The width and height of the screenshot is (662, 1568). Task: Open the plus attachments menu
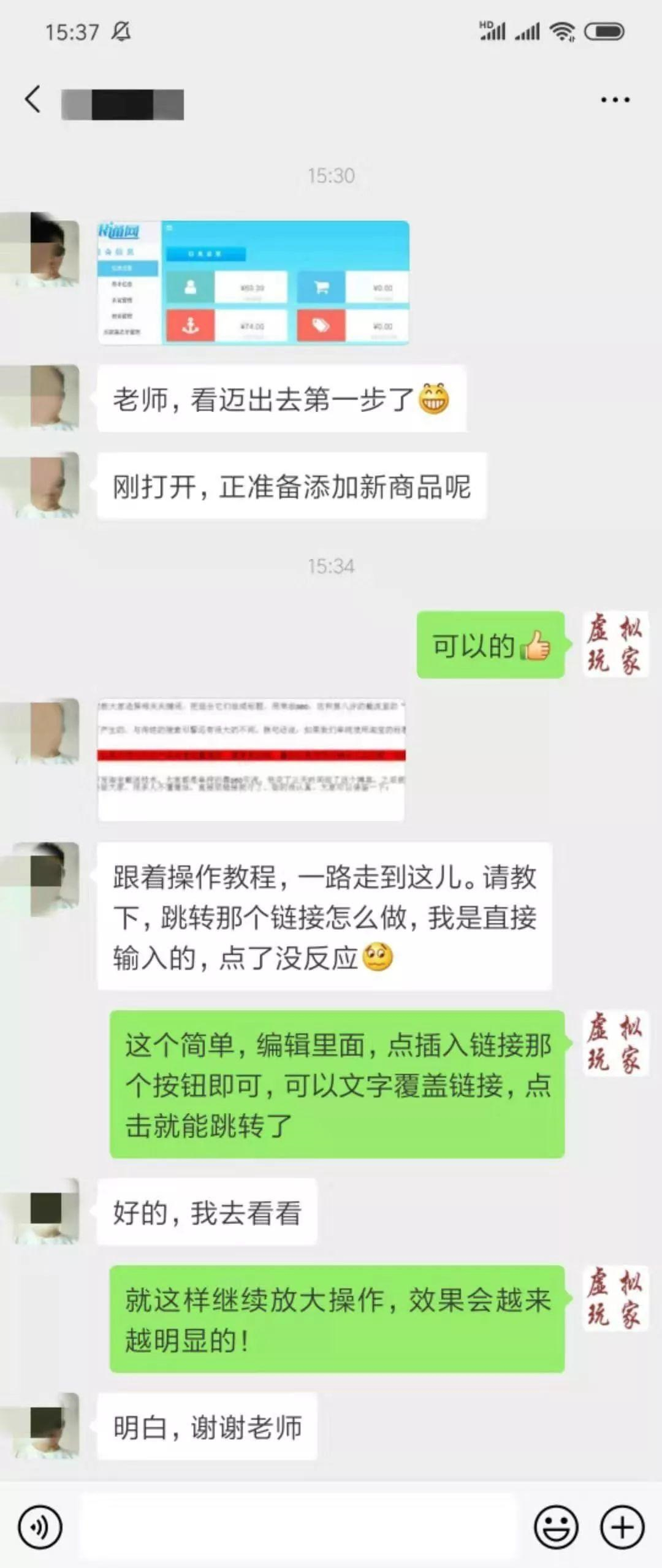click(x=622, y=1527)
